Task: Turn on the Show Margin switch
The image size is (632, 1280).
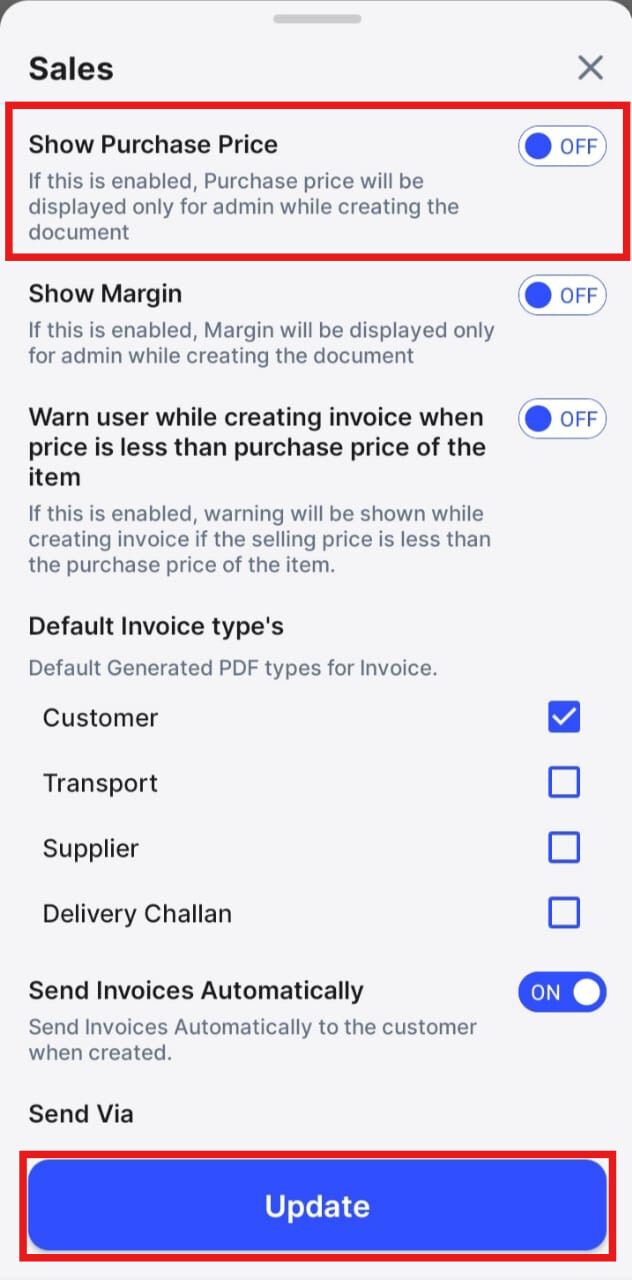Action: (562, 296)
